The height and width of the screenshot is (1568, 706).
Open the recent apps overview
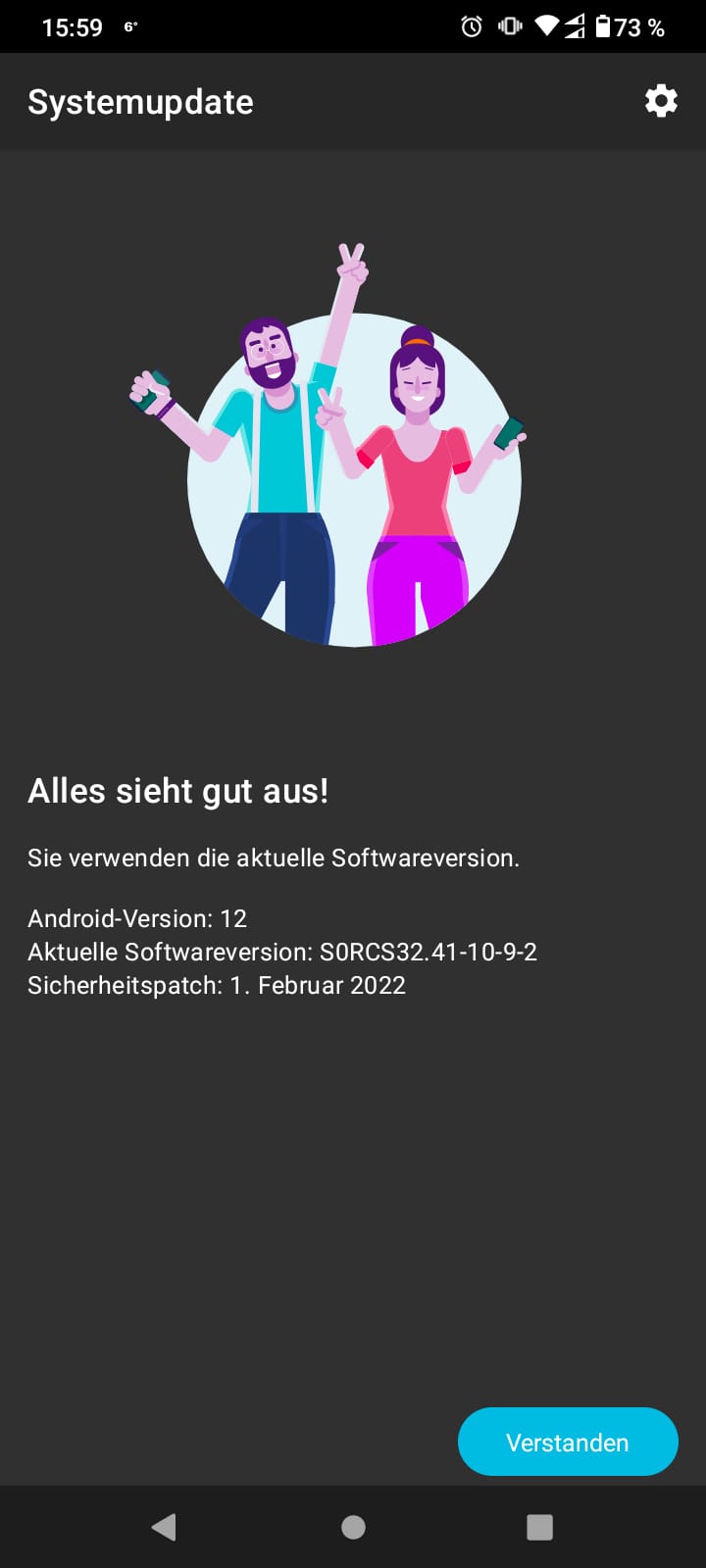(539, 1526)
